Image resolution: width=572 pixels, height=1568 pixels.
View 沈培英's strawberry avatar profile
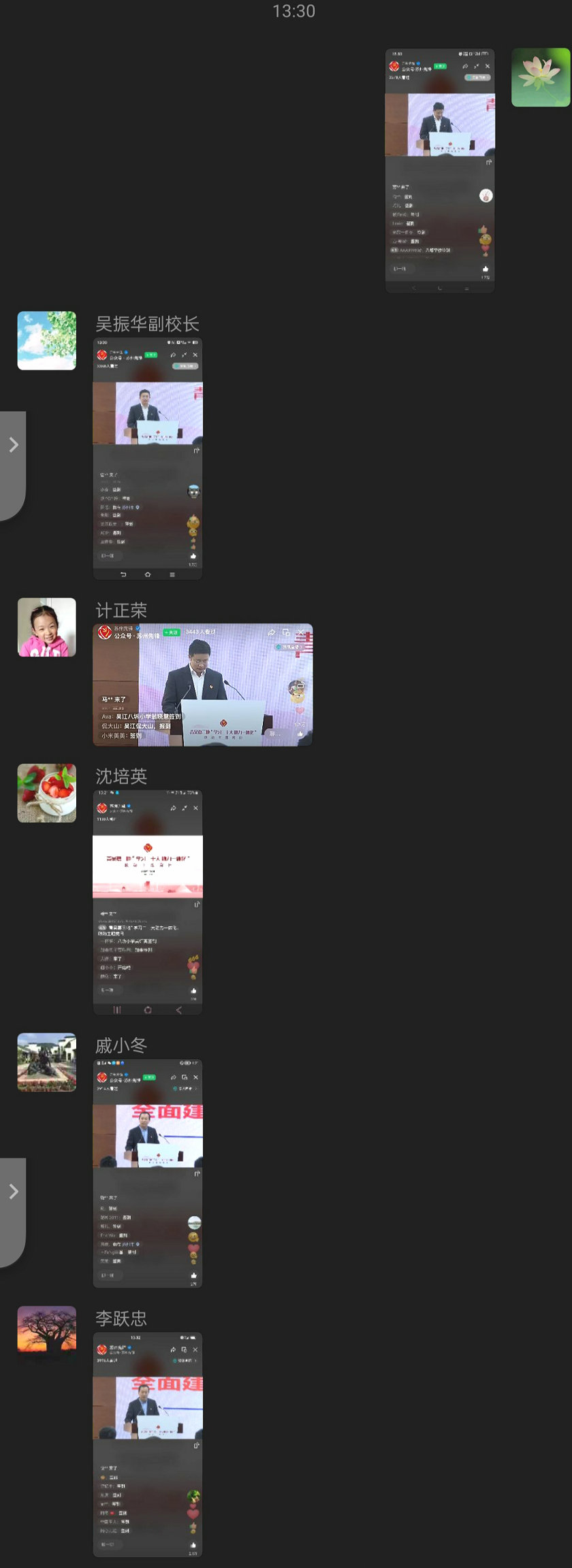coord(46,793)
